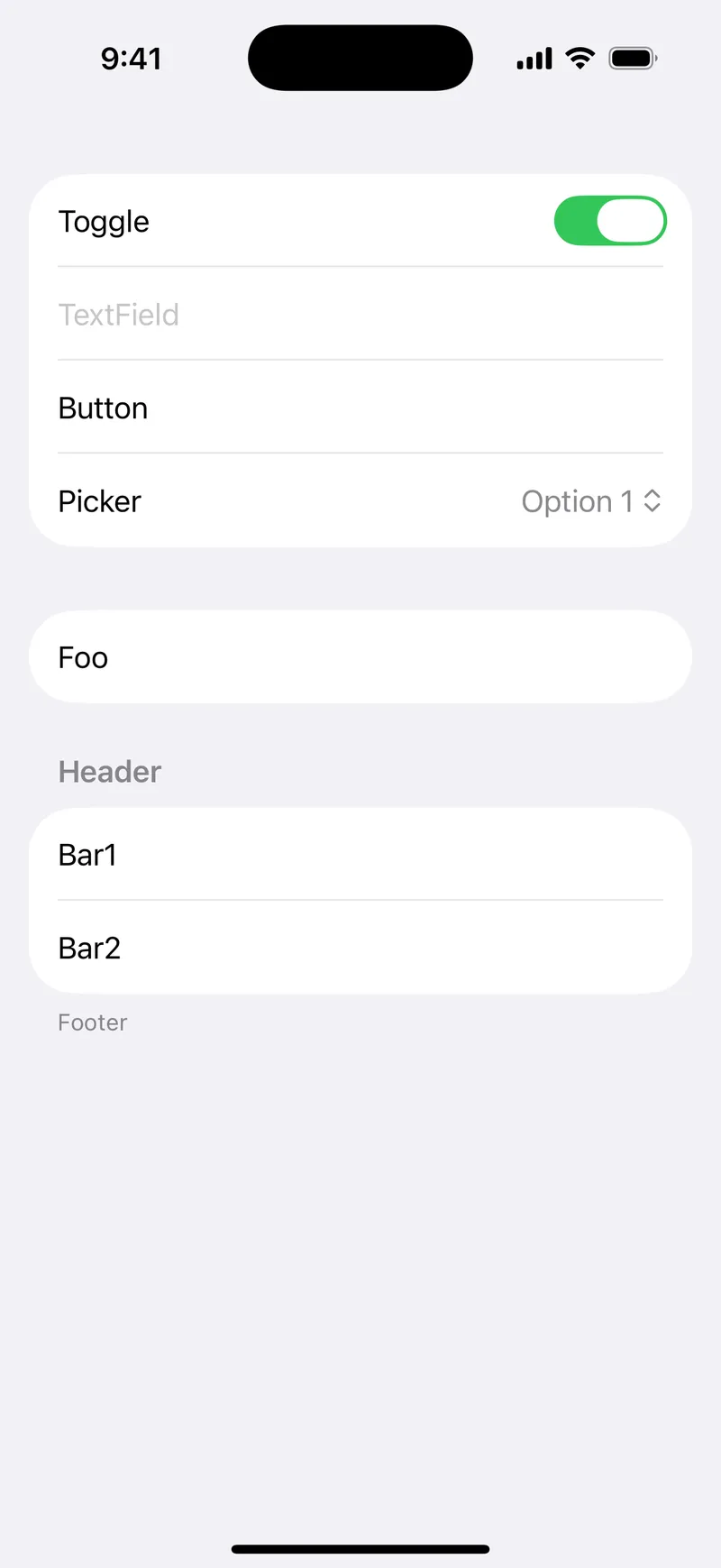
Task: Toggle the switch in the first row
Action: point(610,220)
